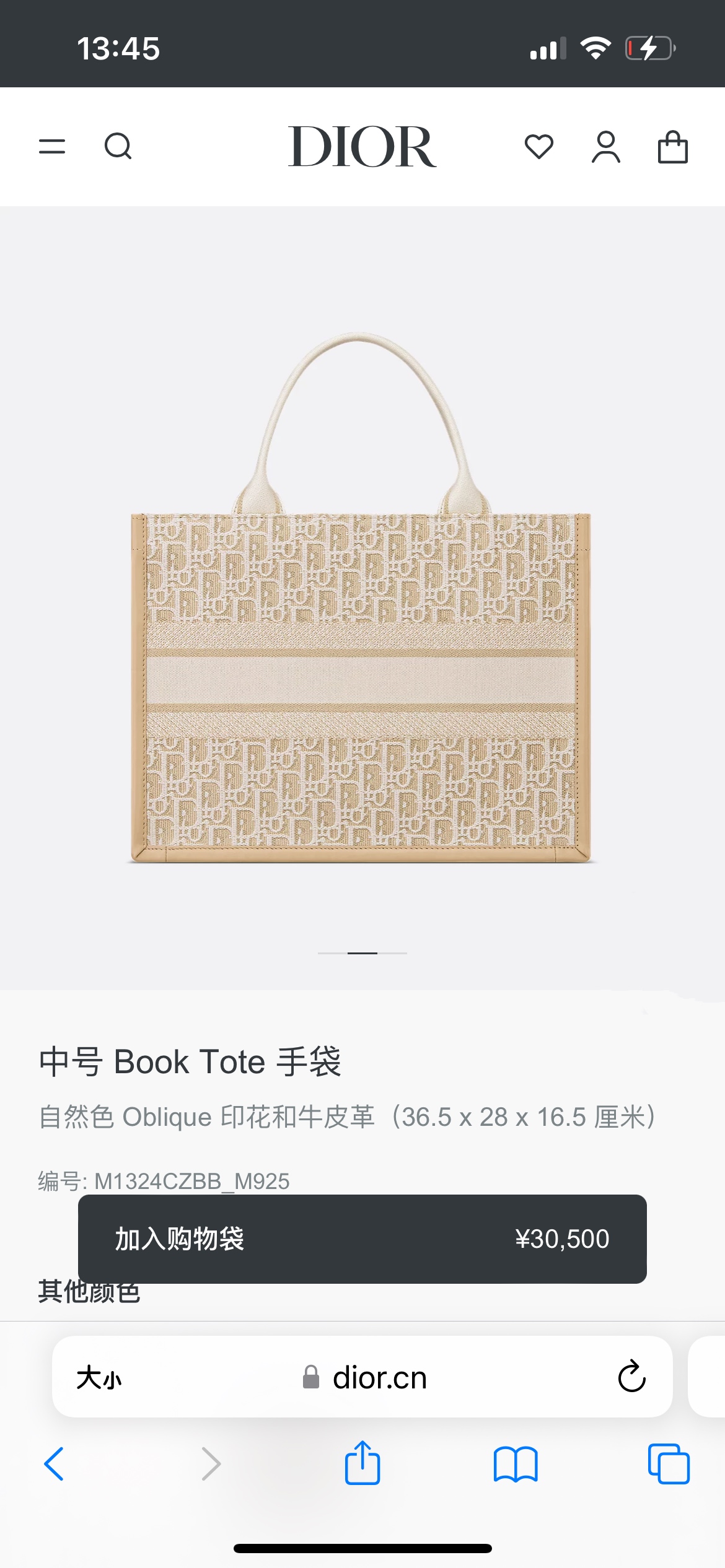Image resolution: width=725 pixels, height=1568 pixels.
Task: Open the wishlist heart
Action: click(538, 147)
